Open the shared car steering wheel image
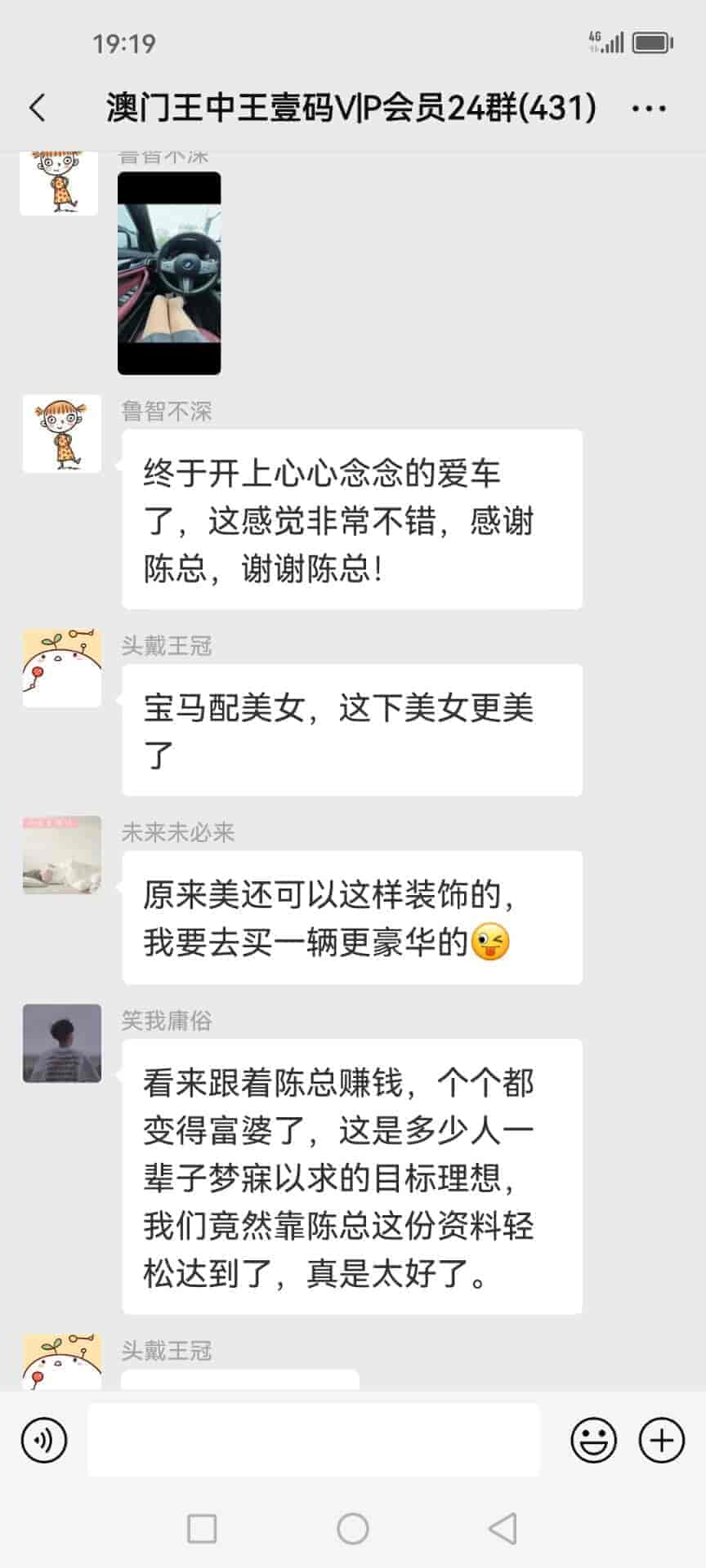The height and width of the screenshot is (1568, 706). click(x=169, y=273)
